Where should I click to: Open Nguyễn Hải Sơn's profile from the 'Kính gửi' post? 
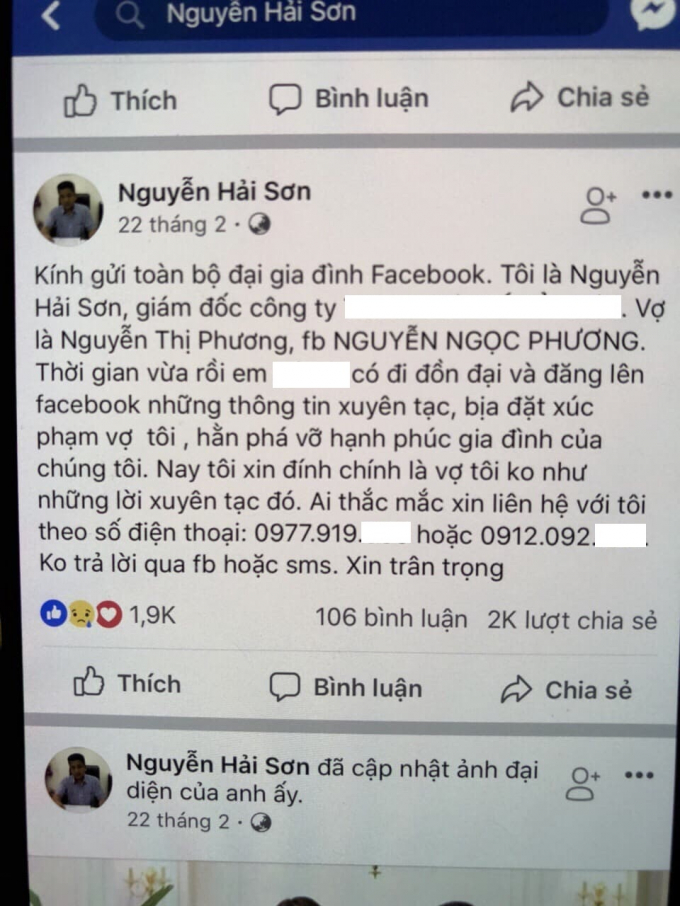pos(214,191)
